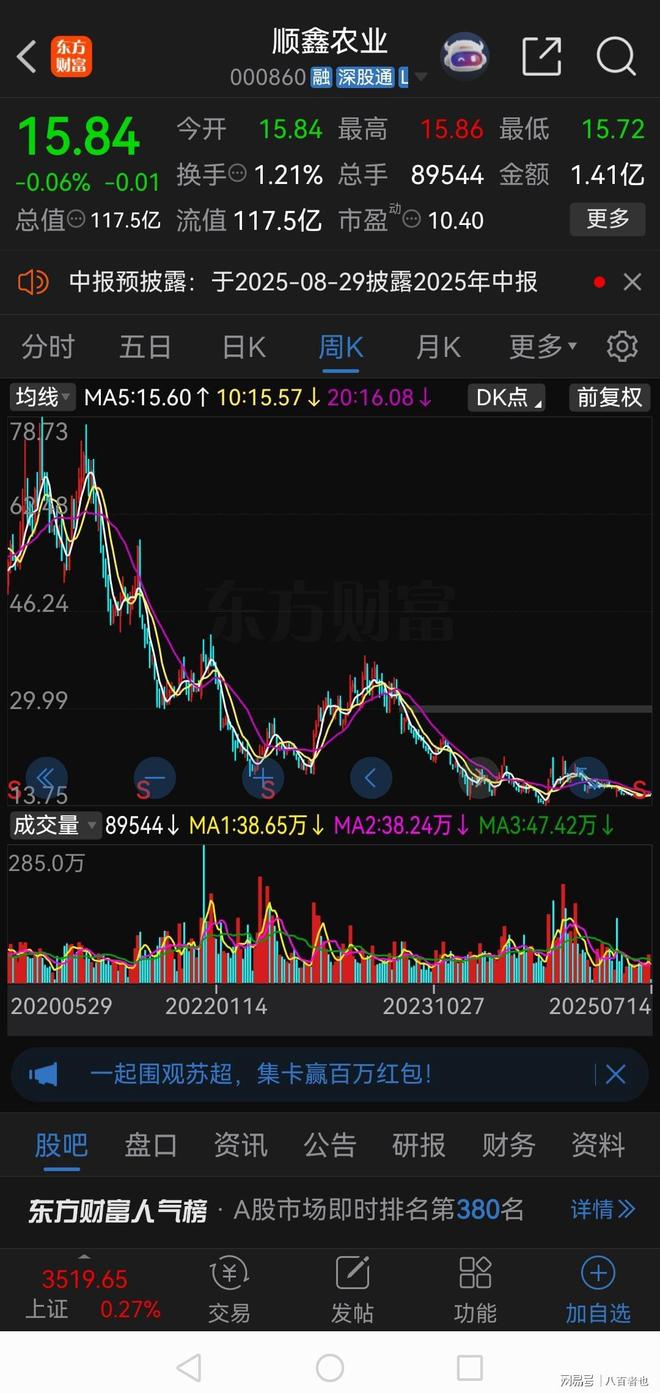Tap the 更多 button beside 市盈

608,218
